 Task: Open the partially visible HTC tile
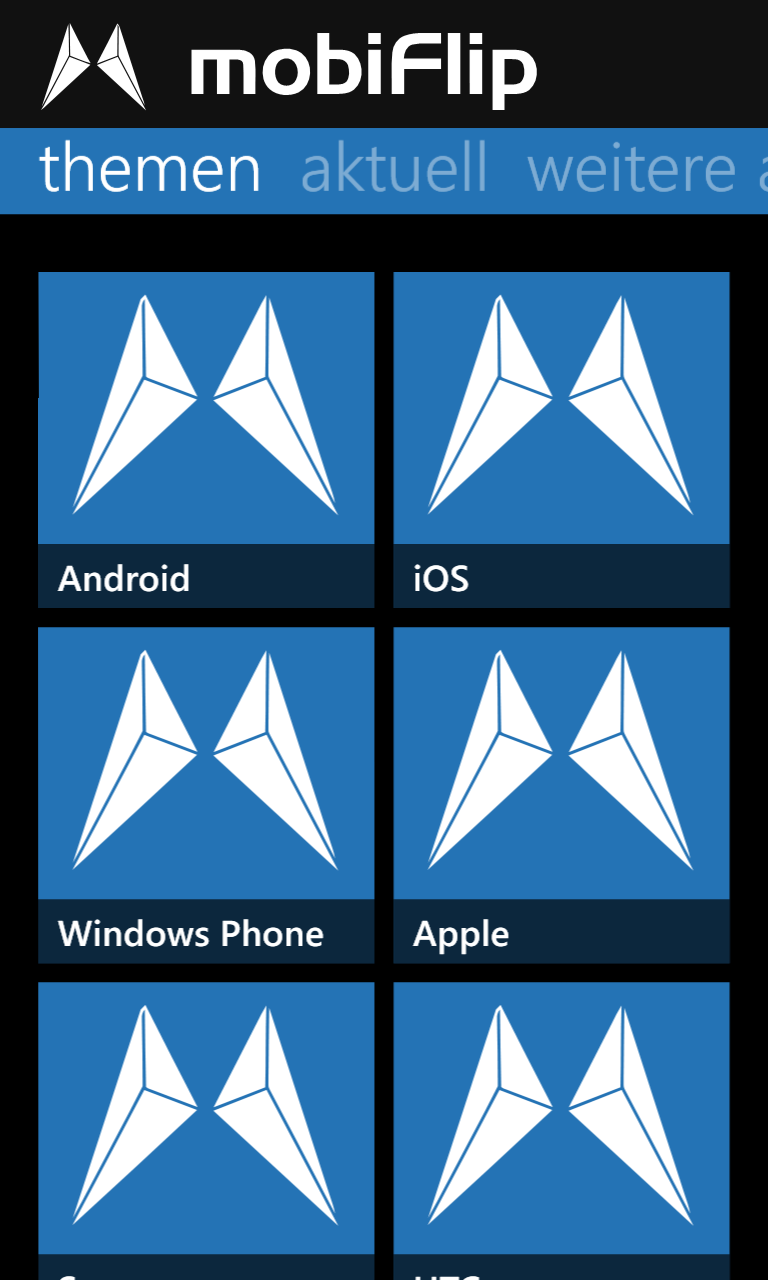pyautogui.click(x=561, y=1131)
